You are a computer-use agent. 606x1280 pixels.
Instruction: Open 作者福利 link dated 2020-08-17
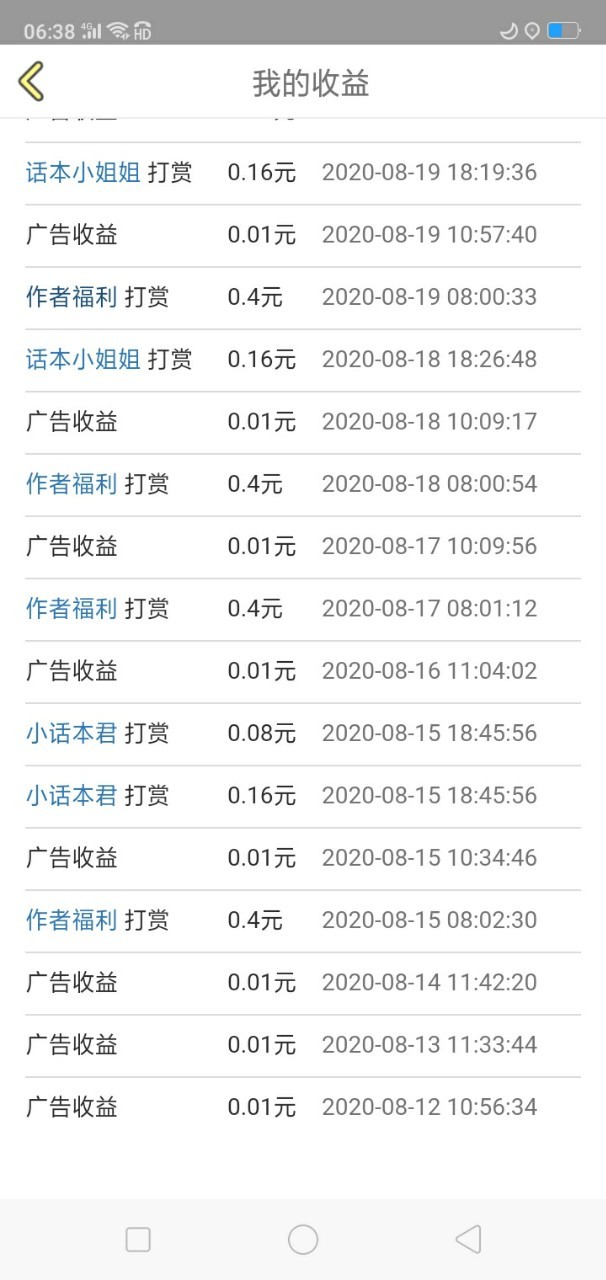click(x=71, y=608)
